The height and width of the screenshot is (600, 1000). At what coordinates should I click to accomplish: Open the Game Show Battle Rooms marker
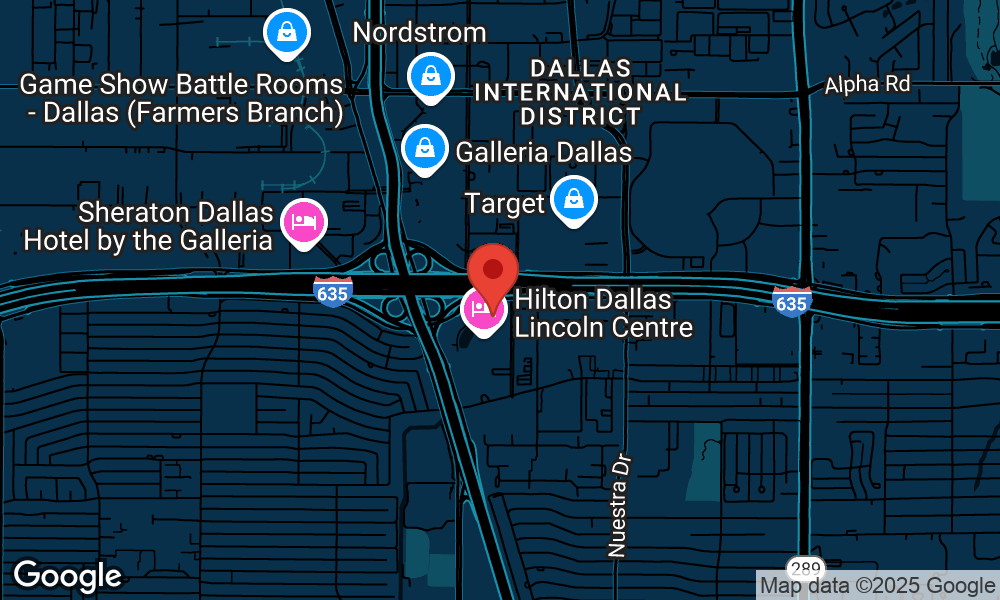click(x=287, y=33)
